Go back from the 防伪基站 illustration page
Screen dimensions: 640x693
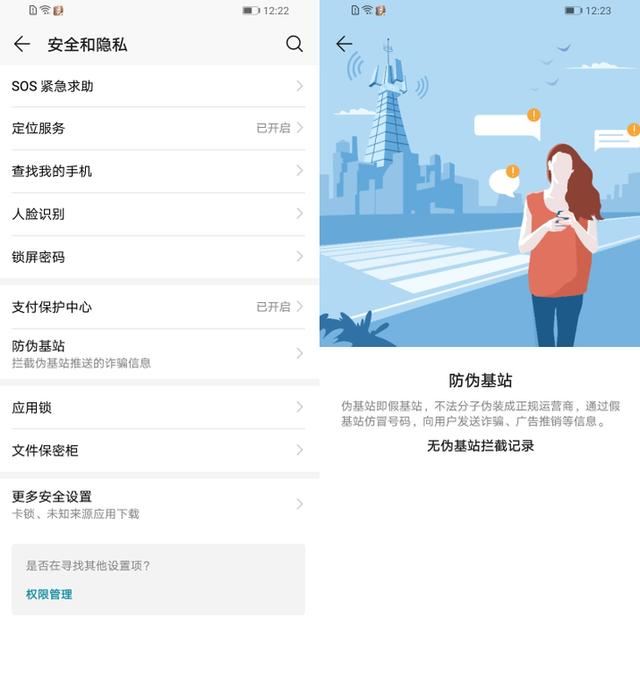(x=344, y=44)
